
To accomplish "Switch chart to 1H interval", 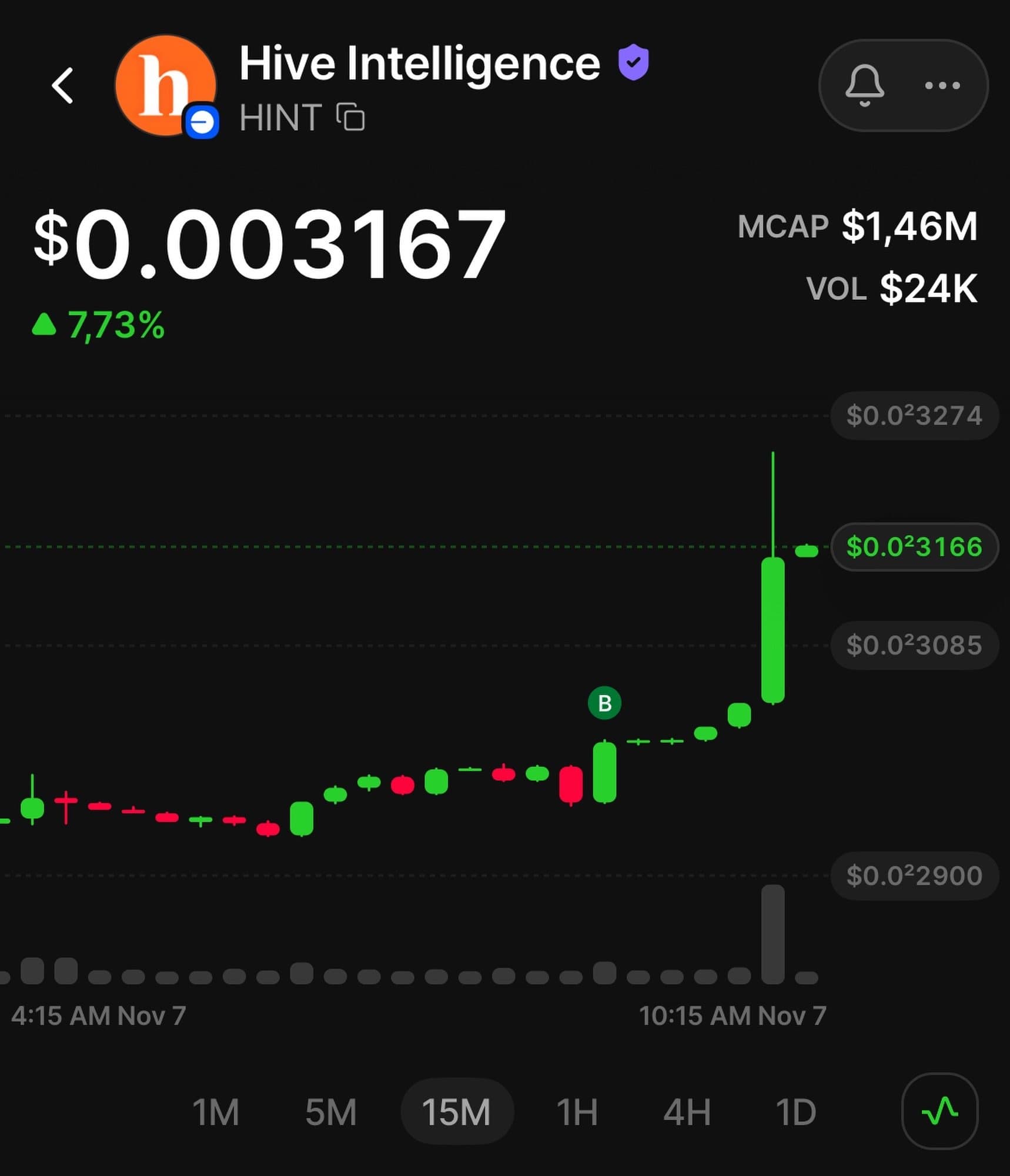I will [577, 1112].
